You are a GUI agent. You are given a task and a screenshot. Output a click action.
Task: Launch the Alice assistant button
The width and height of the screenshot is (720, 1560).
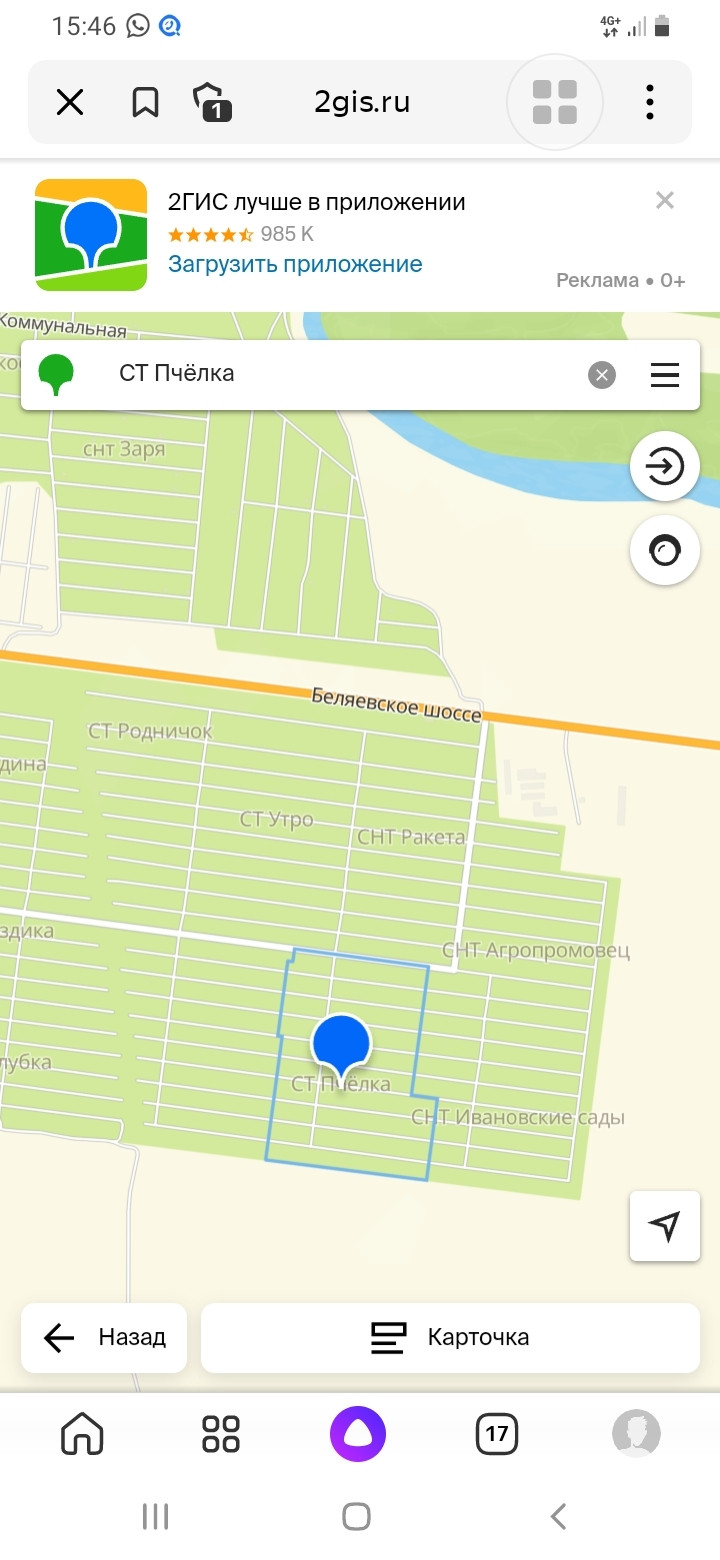[358, 1434]
